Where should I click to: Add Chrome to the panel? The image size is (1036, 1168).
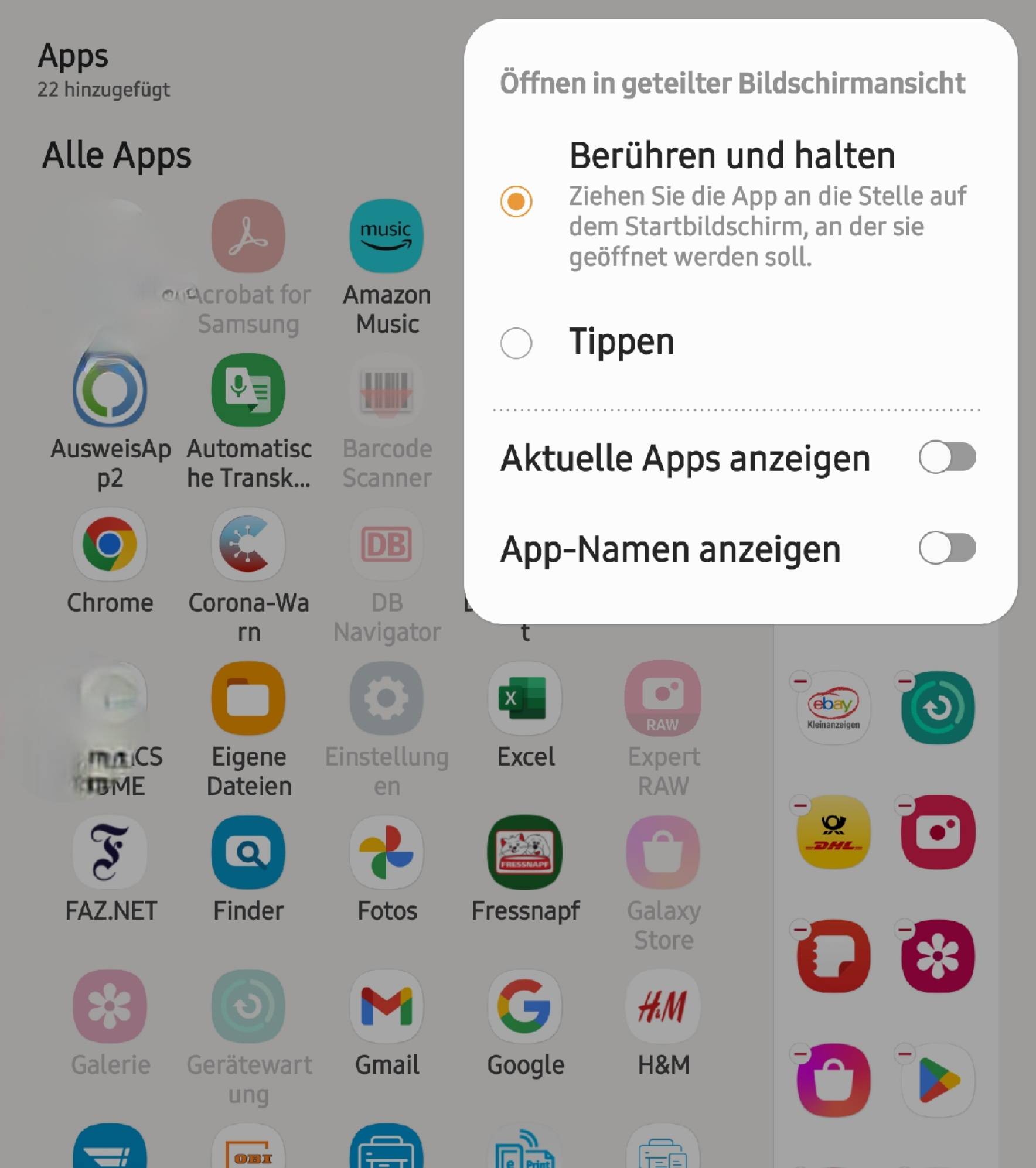110,544
